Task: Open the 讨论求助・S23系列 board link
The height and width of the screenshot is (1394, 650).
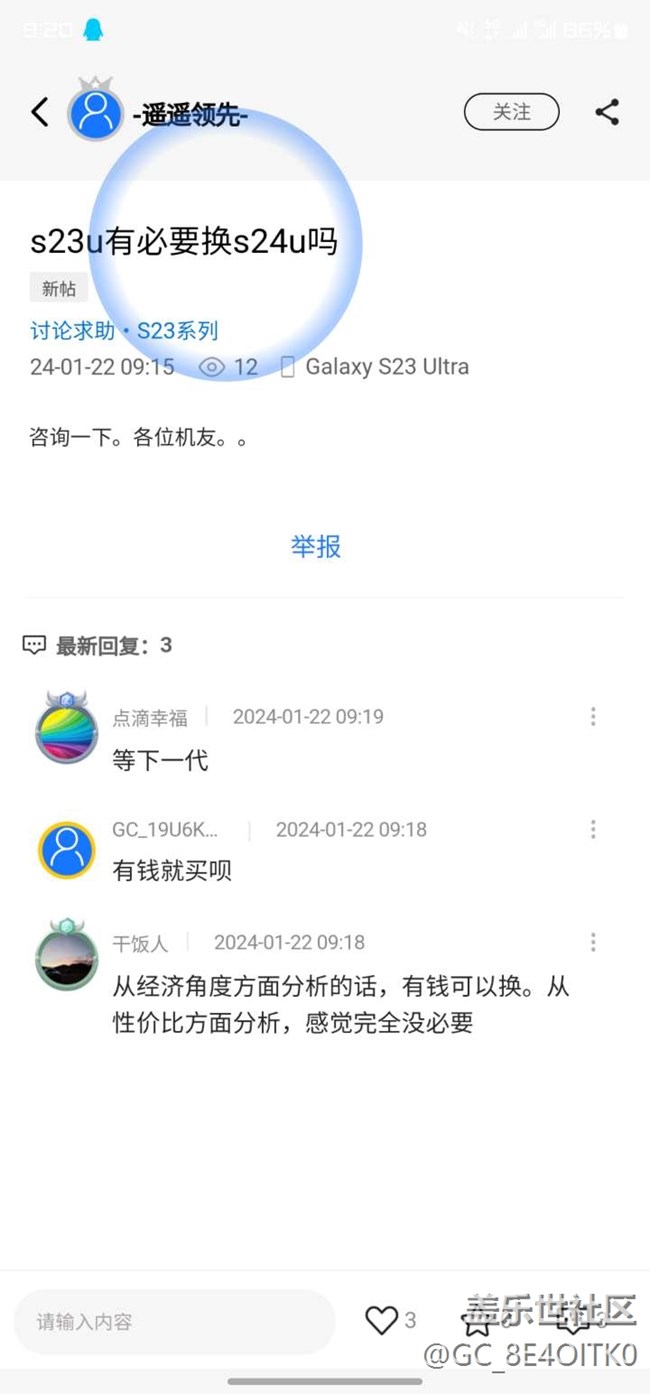Action: [x=124, y=330]
